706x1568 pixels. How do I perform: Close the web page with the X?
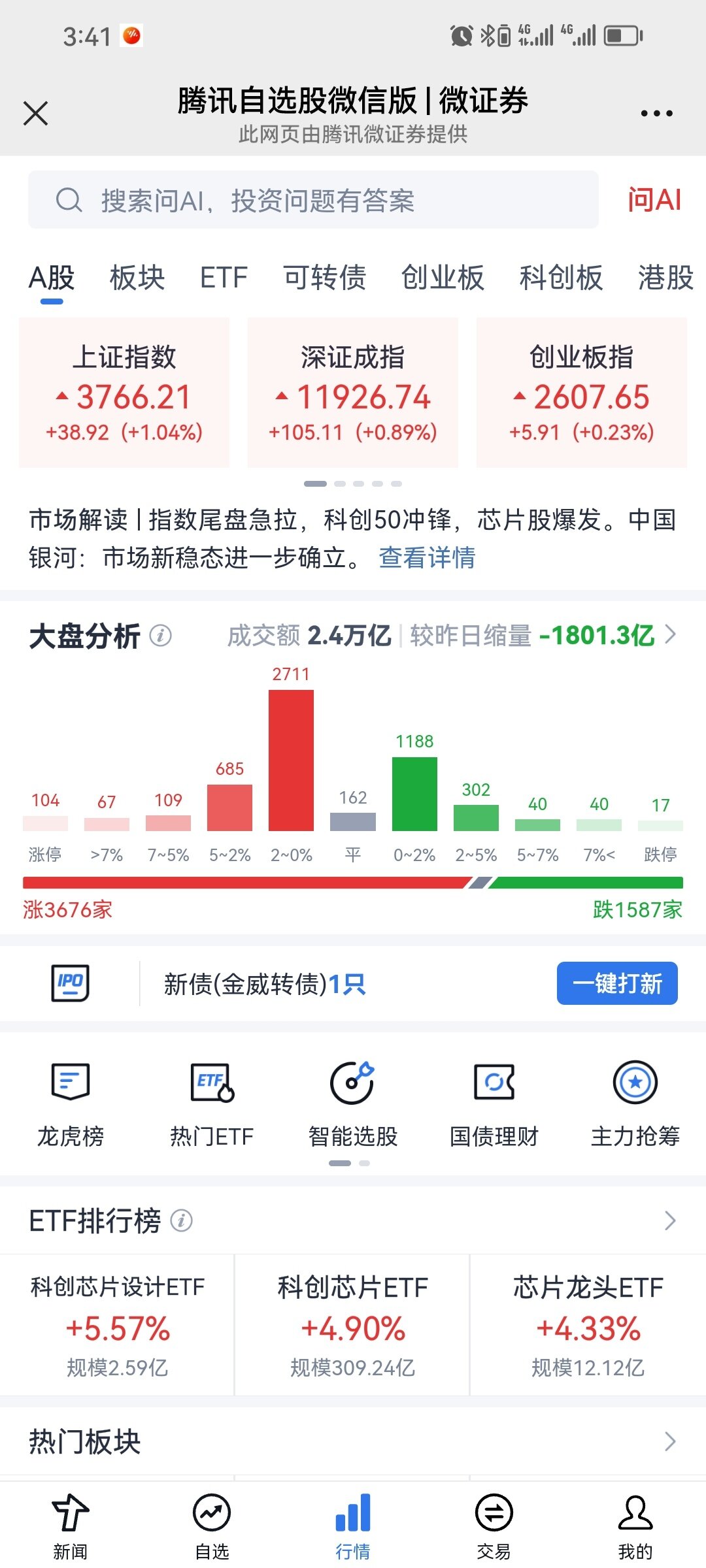(36, 113)
